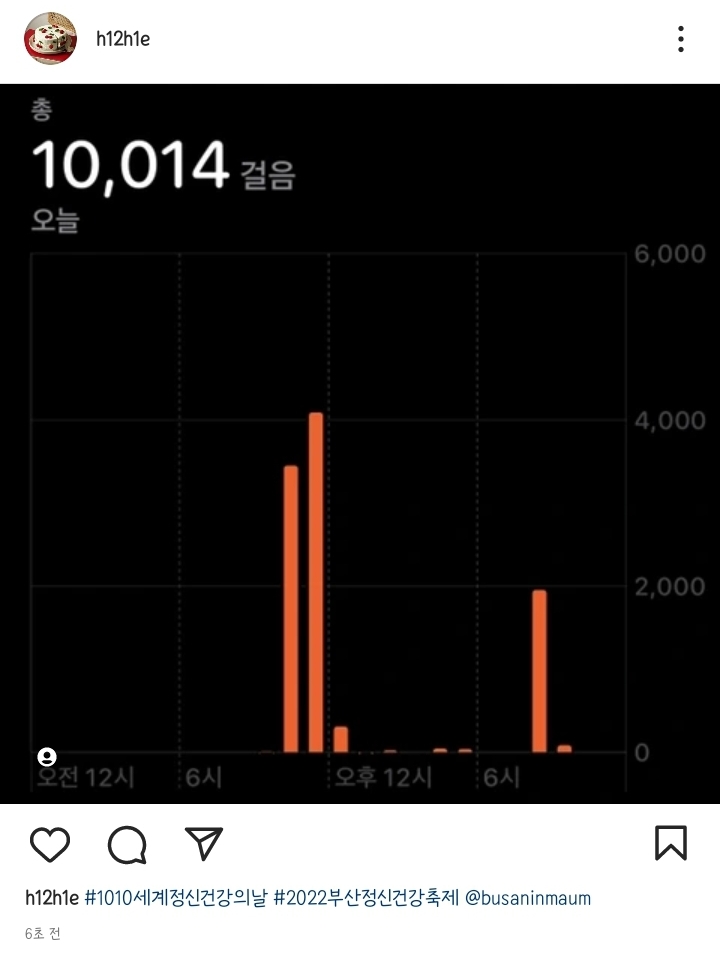Share this post via paper plane icon
This screenshot has height=970, width=720.
(x=204, y=843)
